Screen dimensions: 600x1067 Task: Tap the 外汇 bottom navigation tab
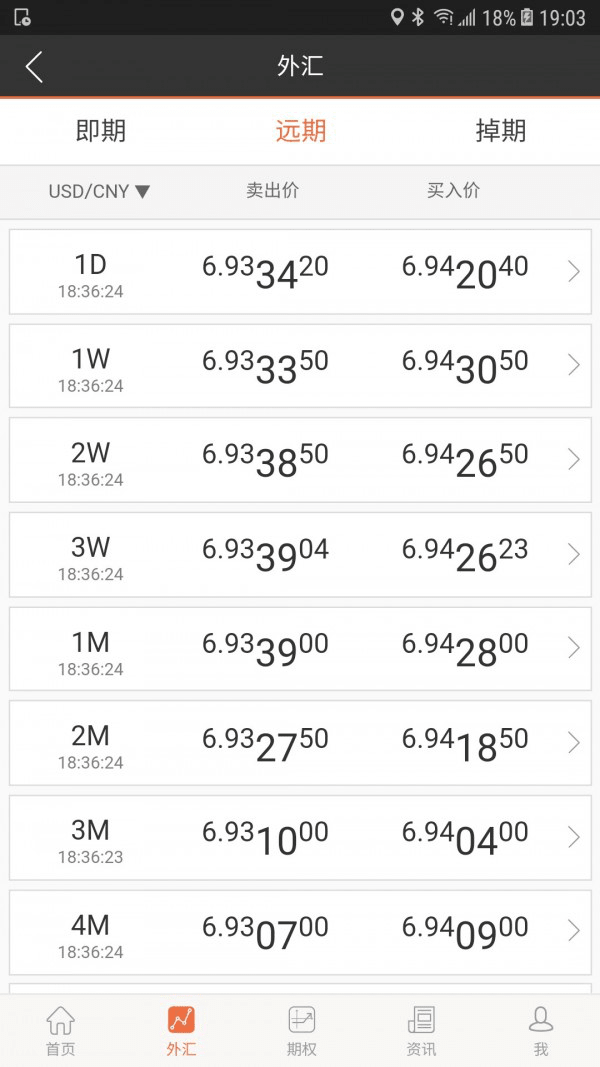180,1030
